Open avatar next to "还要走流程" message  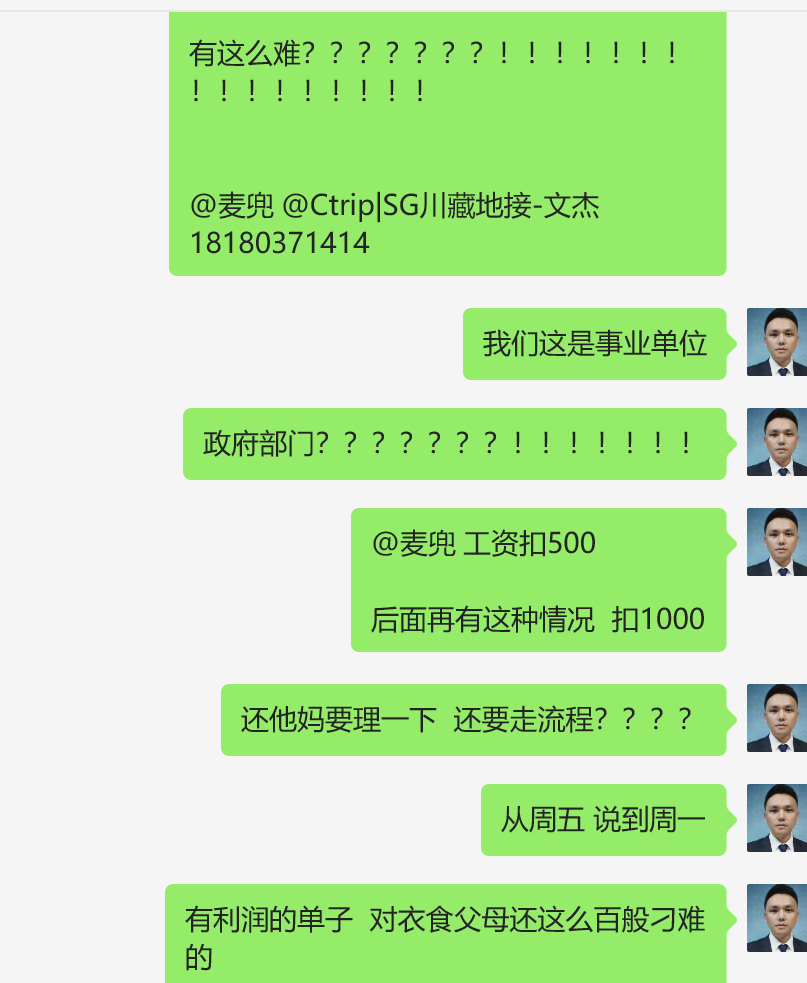(x=777, y=718)
